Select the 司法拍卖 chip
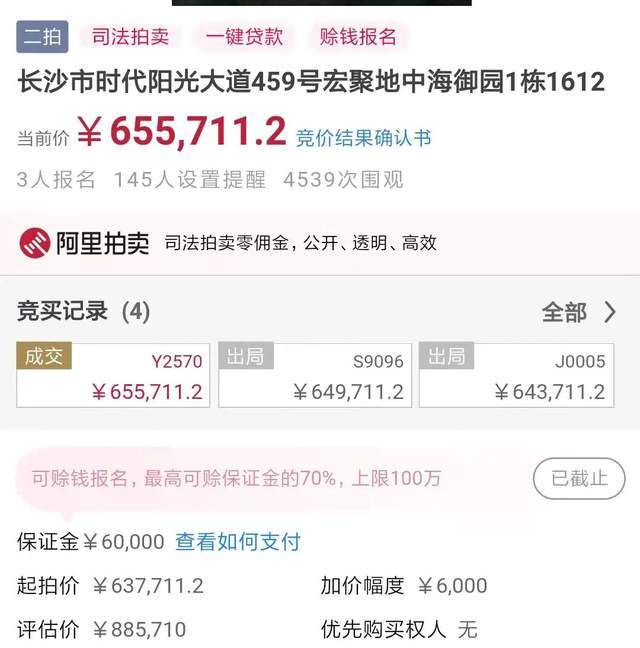Image resolution: width=640 pixels, height=648 pixels. click(x=130, y=37)
